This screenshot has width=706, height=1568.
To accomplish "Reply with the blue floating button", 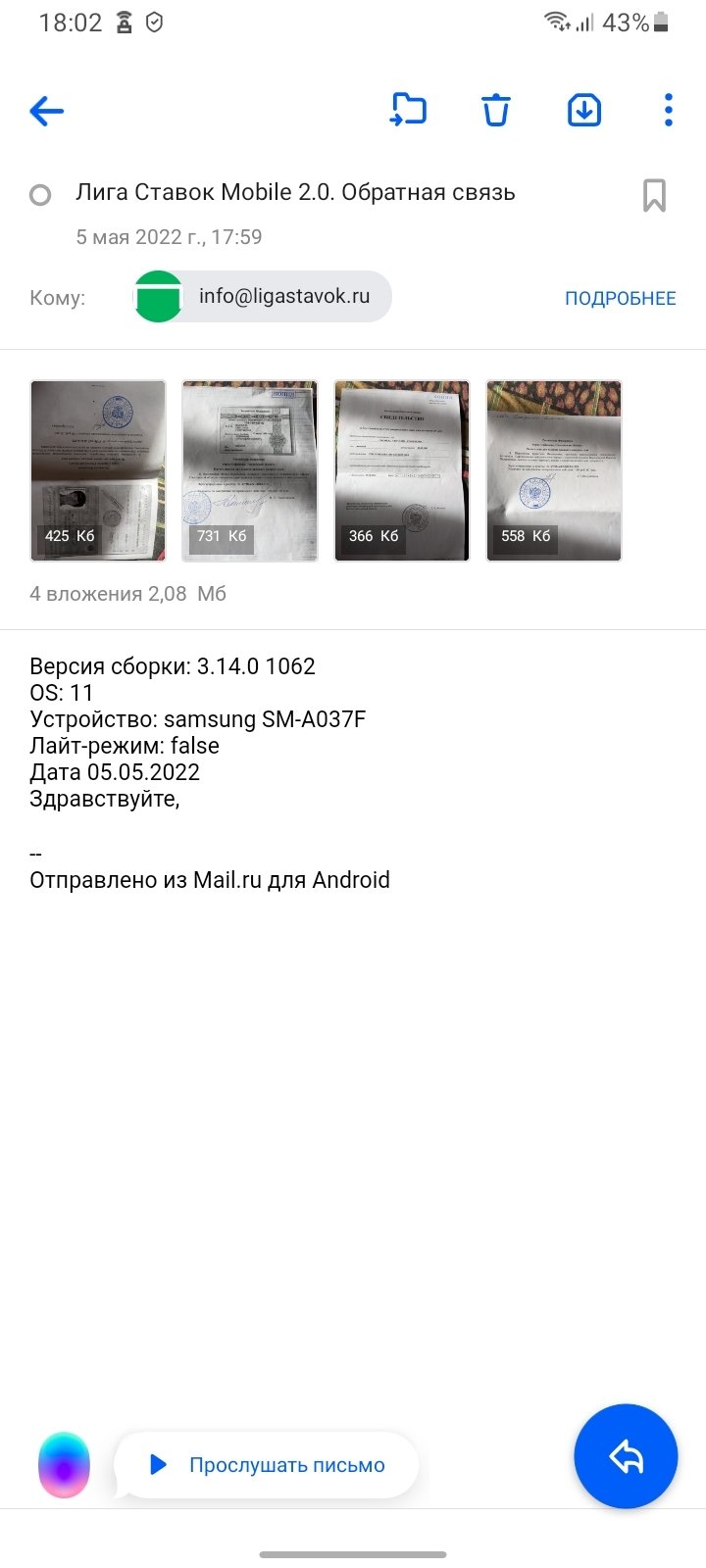I will coord(626,1456).
